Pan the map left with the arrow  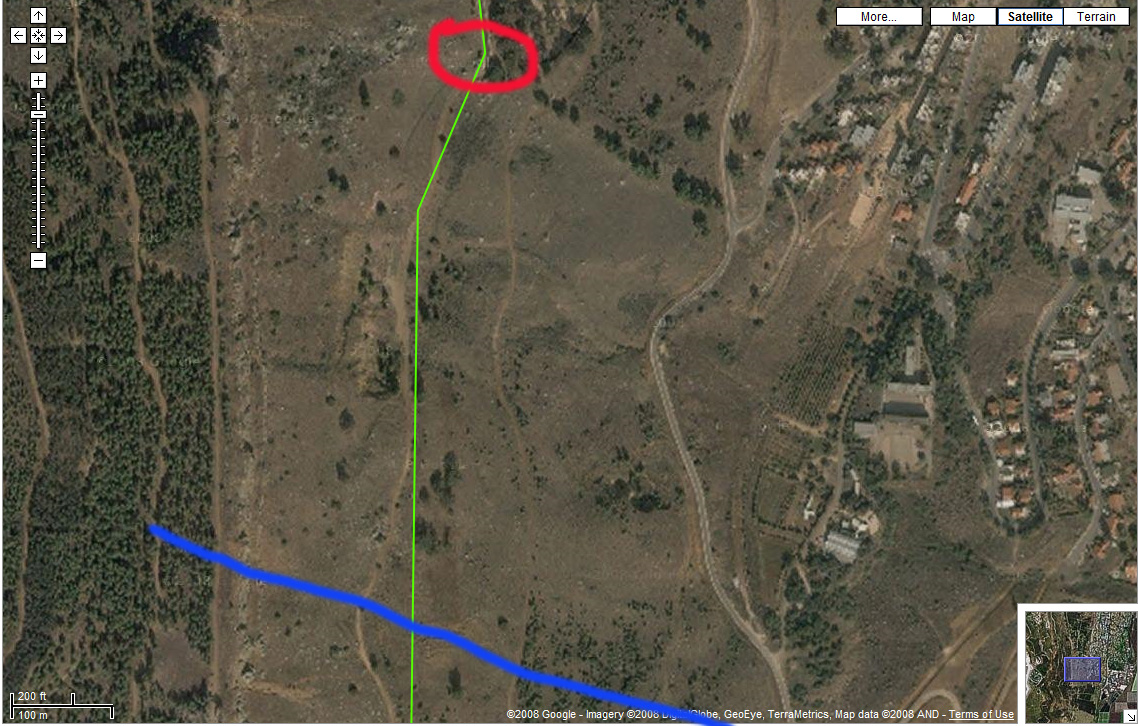[x=18, y=35]
